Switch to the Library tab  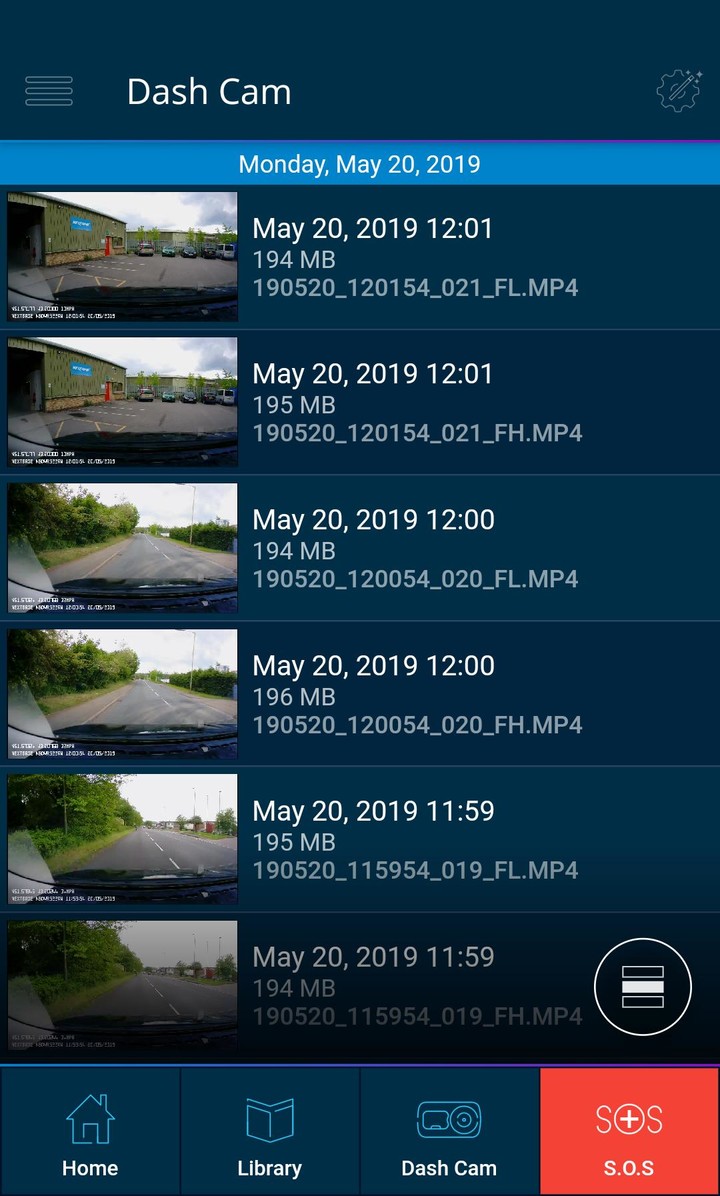point(269,1128)
